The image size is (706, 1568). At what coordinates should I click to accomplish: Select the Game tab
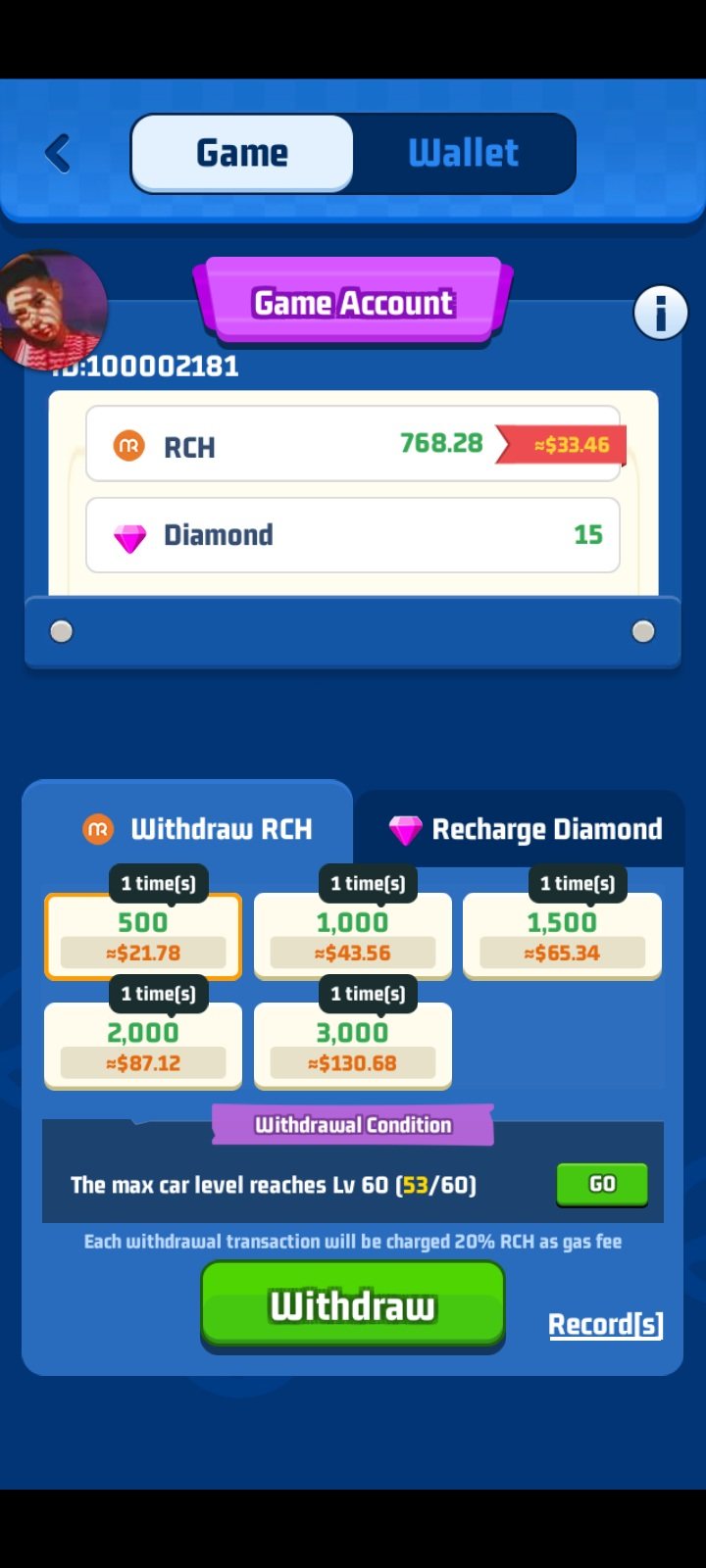coord(242,153)
